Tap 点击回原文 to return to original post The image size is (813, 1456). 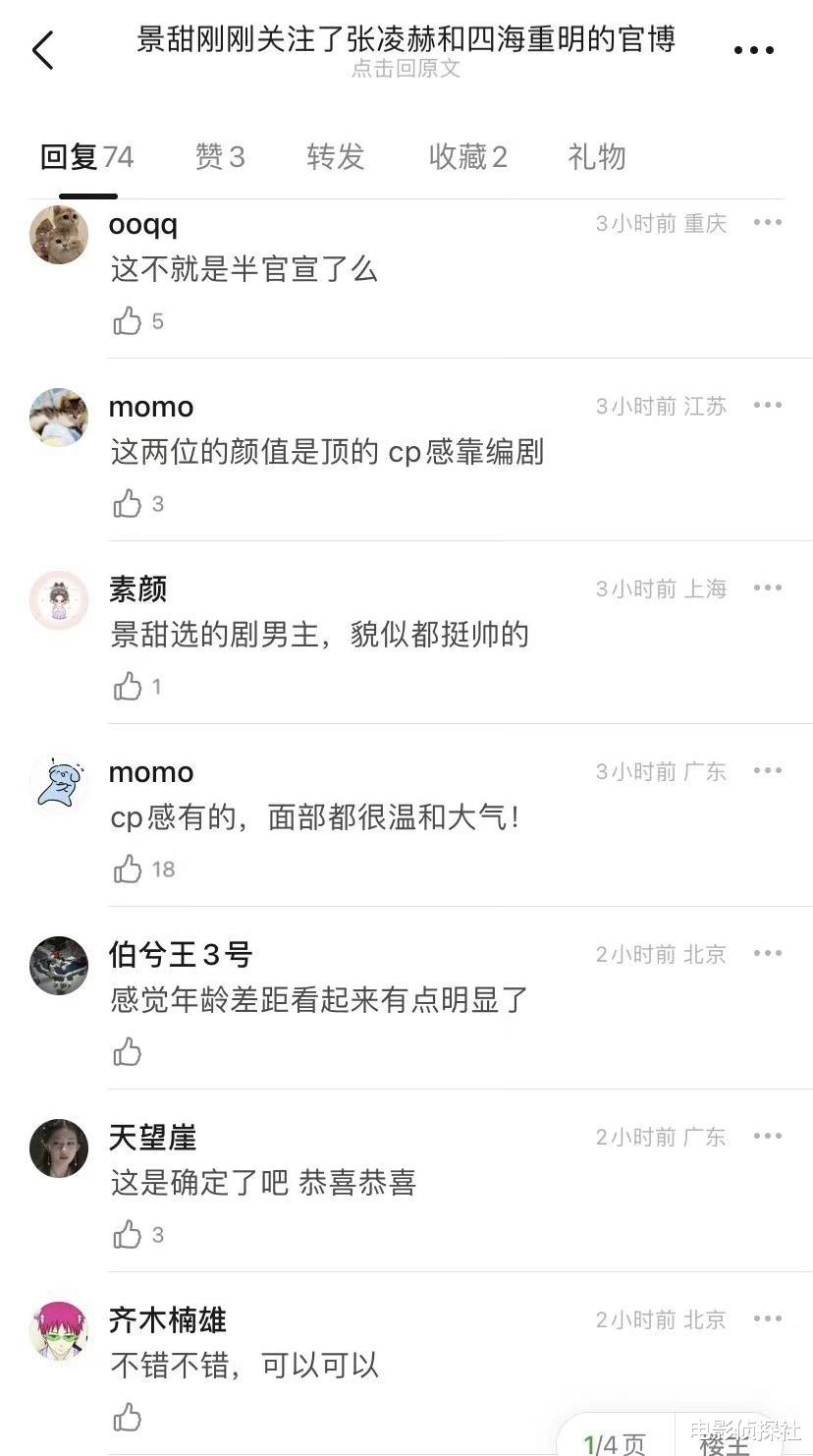click(406, 69)
